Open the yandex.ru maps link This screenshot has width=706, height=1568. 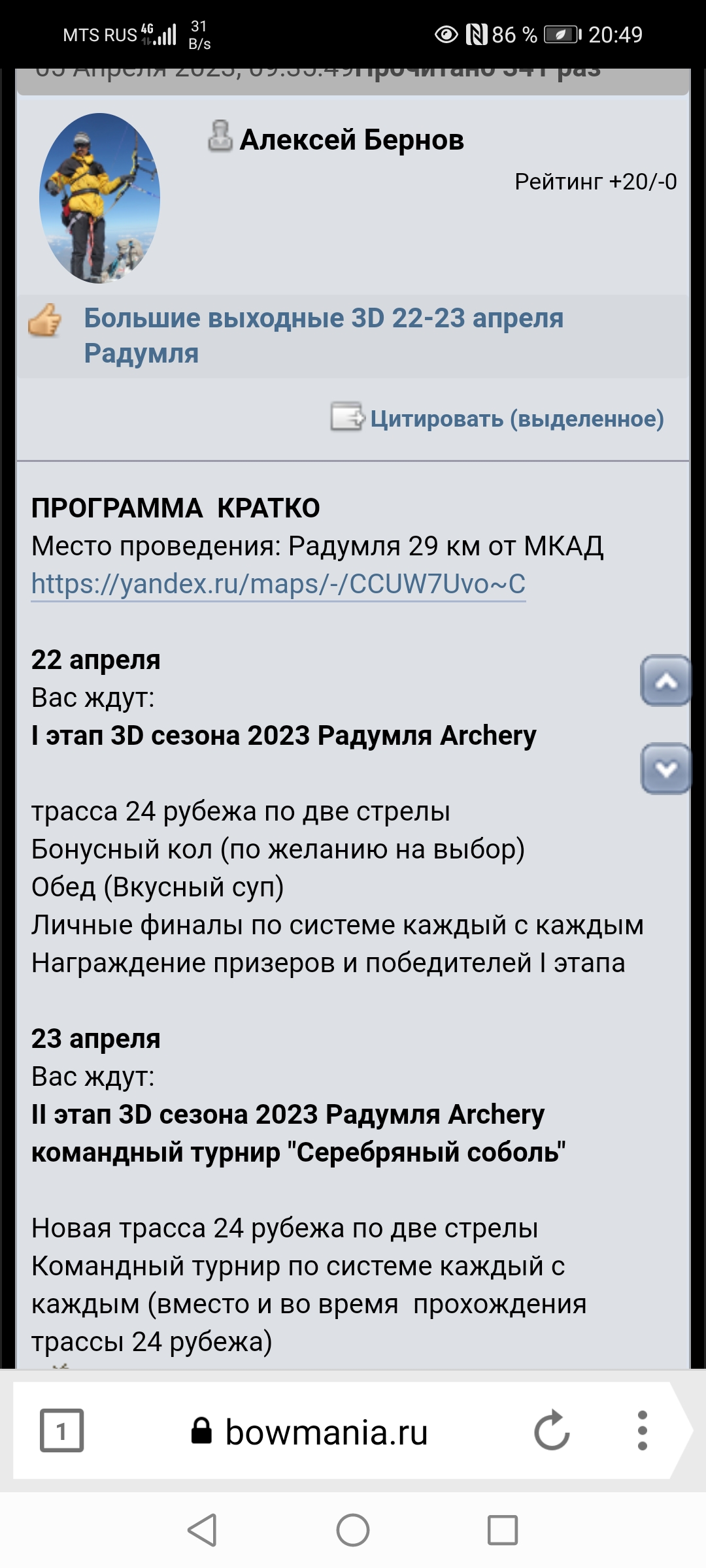point(278,583)
